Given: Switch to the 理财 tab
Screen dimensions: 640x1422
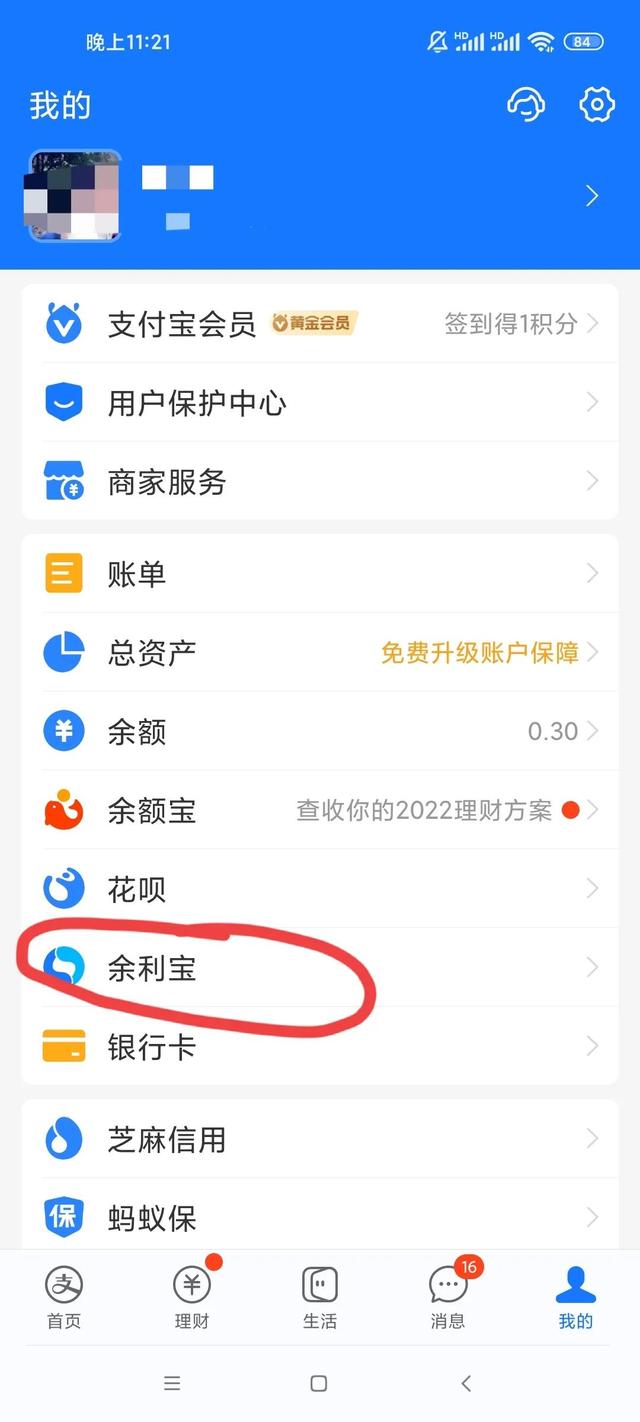Looking at the screenshot, I should [192, 1297].
